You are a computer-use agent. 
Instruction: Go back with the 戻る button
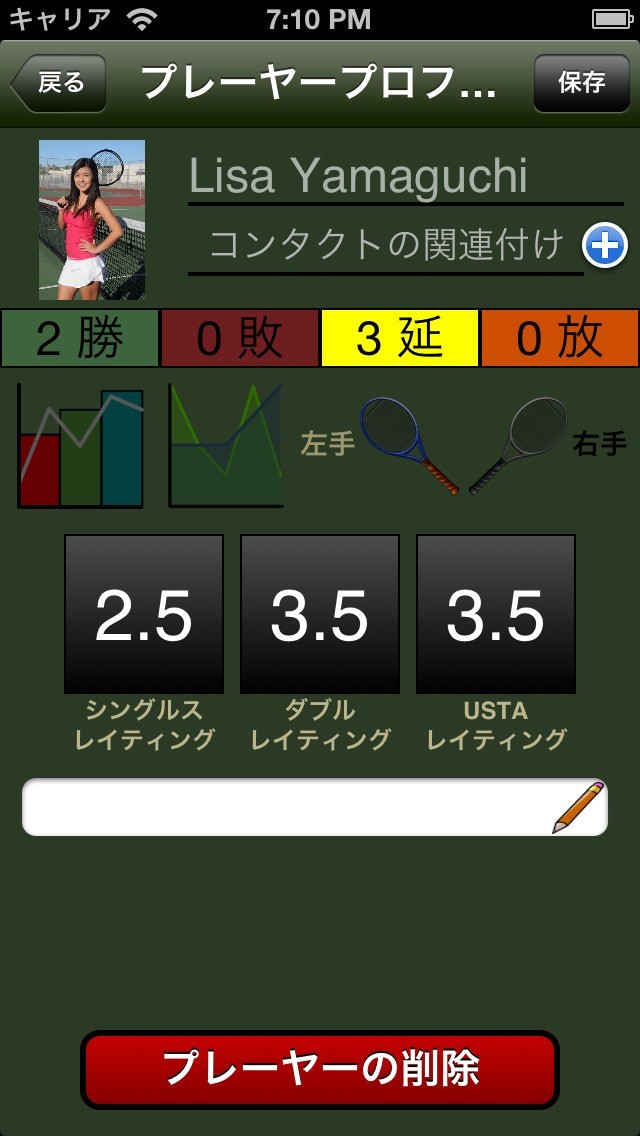point(59,83)
